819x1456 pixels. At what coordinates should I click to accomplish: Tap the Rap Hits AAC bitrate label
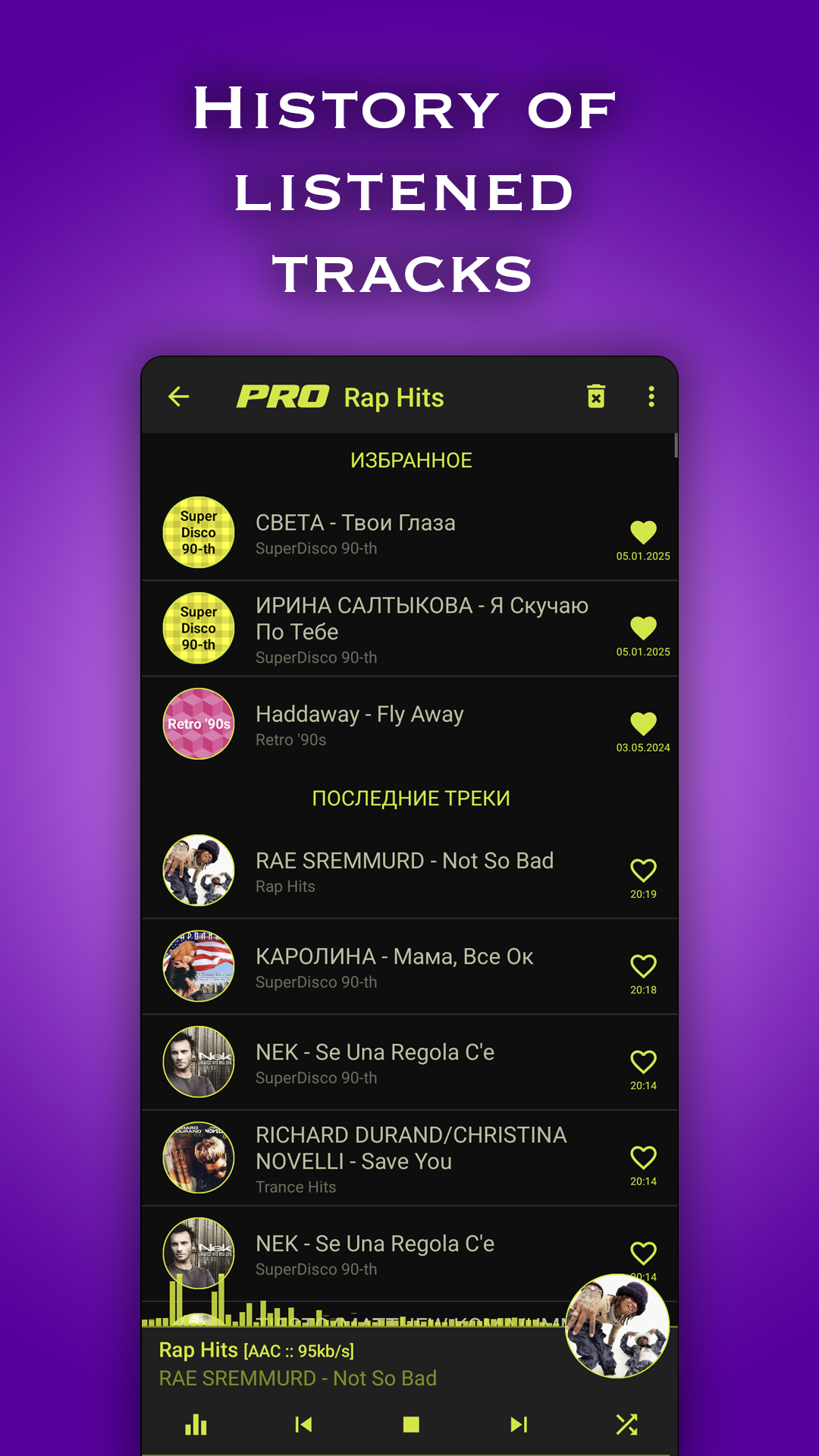[x=258, y=1350]
